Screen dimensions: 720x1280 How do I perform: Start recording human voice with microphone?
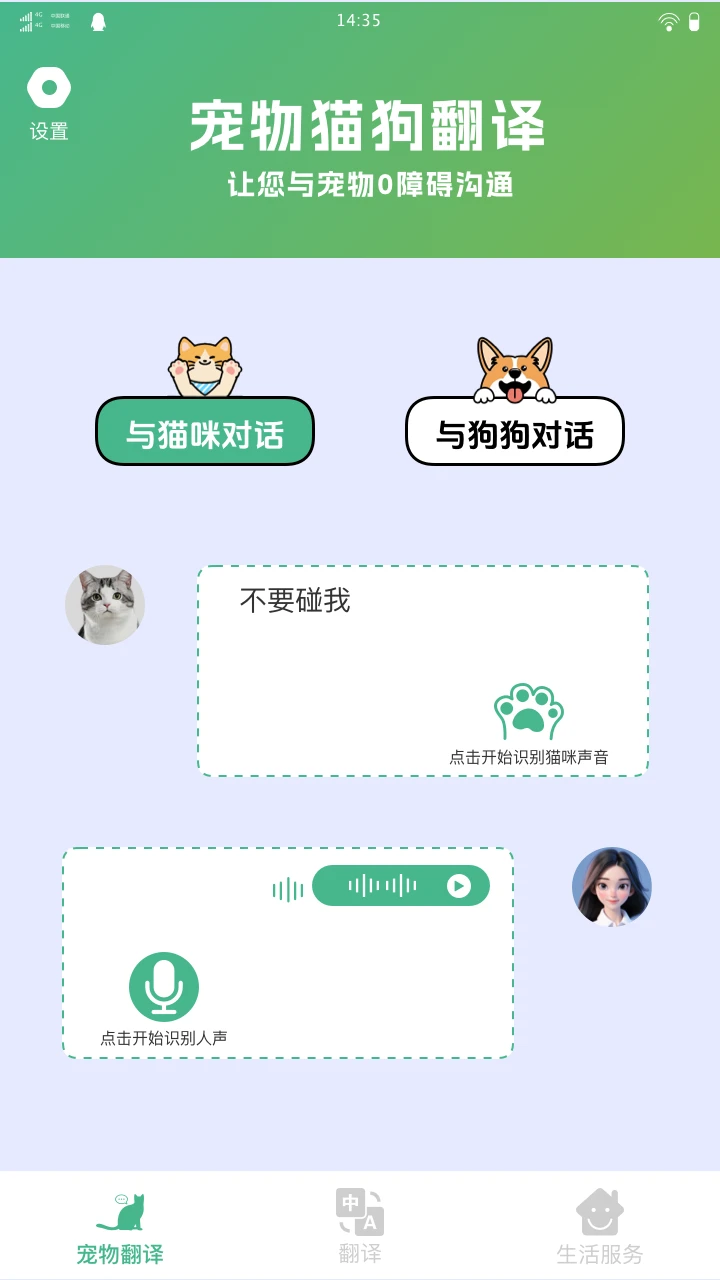pyautogui.click(x=164, y=987)
